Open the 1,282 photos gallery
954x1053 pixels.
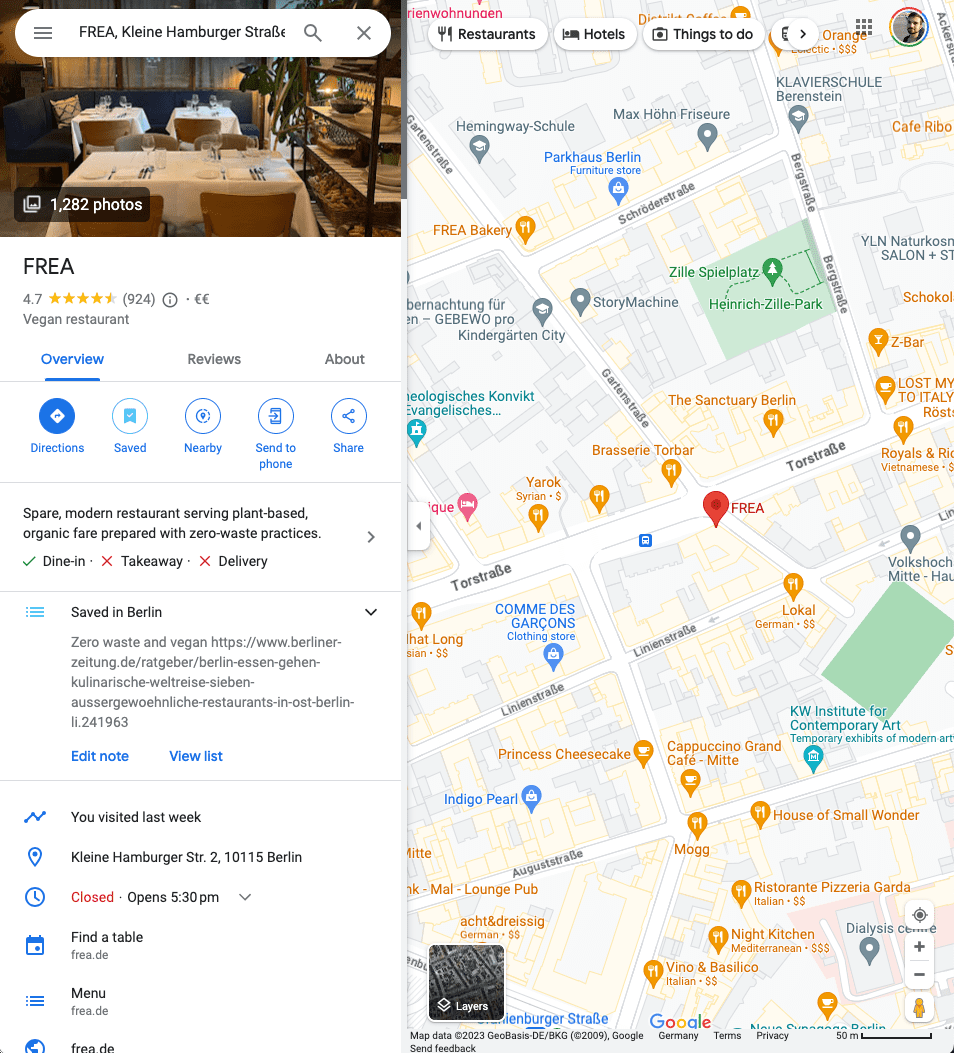(x=83, y=204)
